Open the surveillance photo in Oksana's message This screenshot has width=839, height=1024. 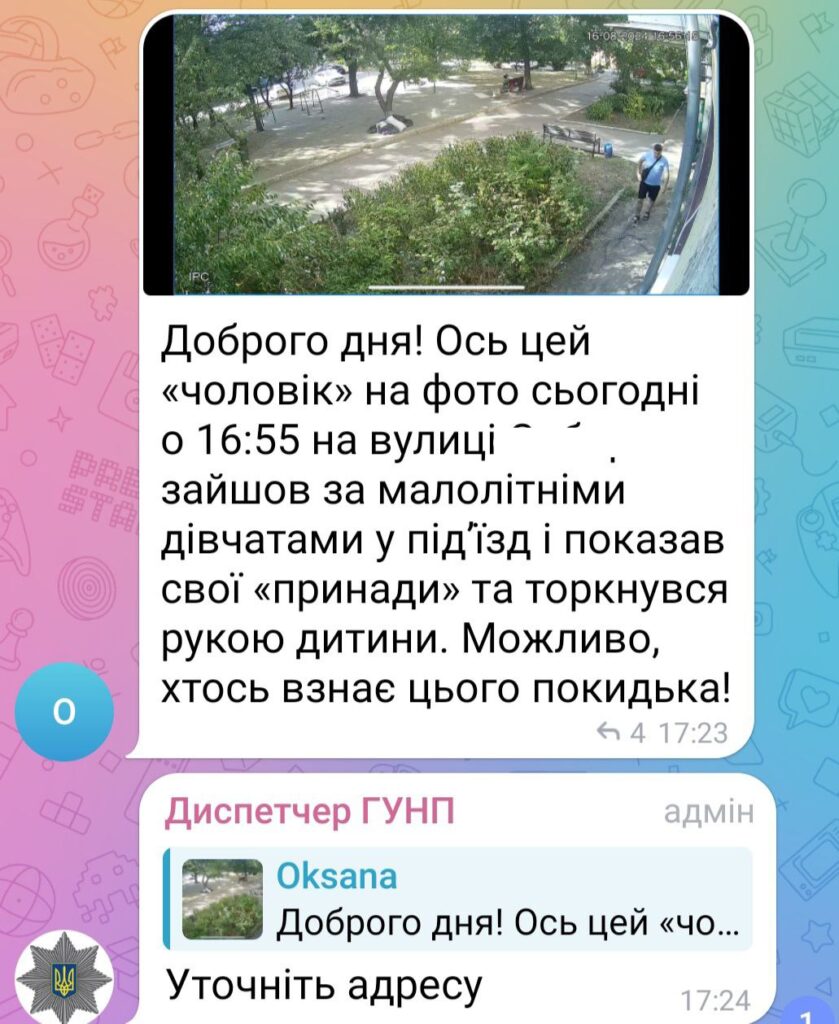[445, 155]
